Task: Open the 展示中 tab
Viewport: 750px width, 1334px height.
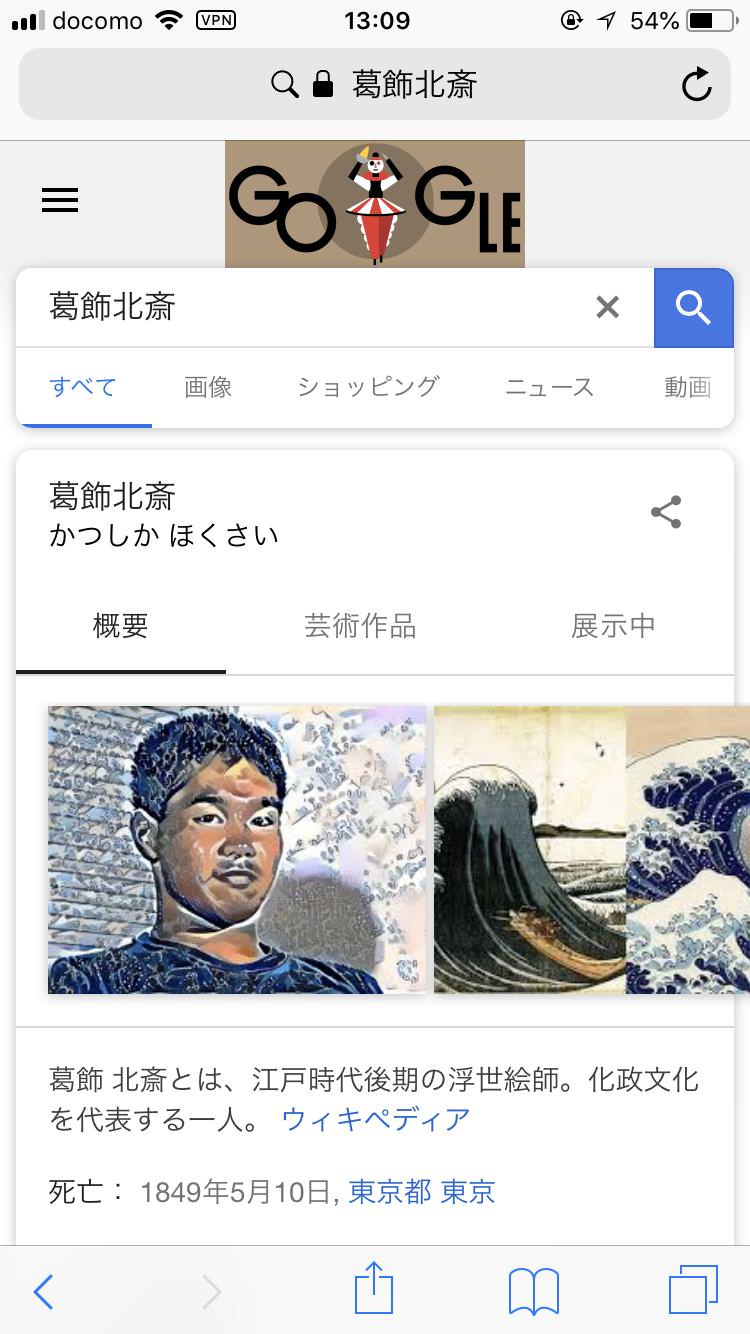Action: coord(613,626)
